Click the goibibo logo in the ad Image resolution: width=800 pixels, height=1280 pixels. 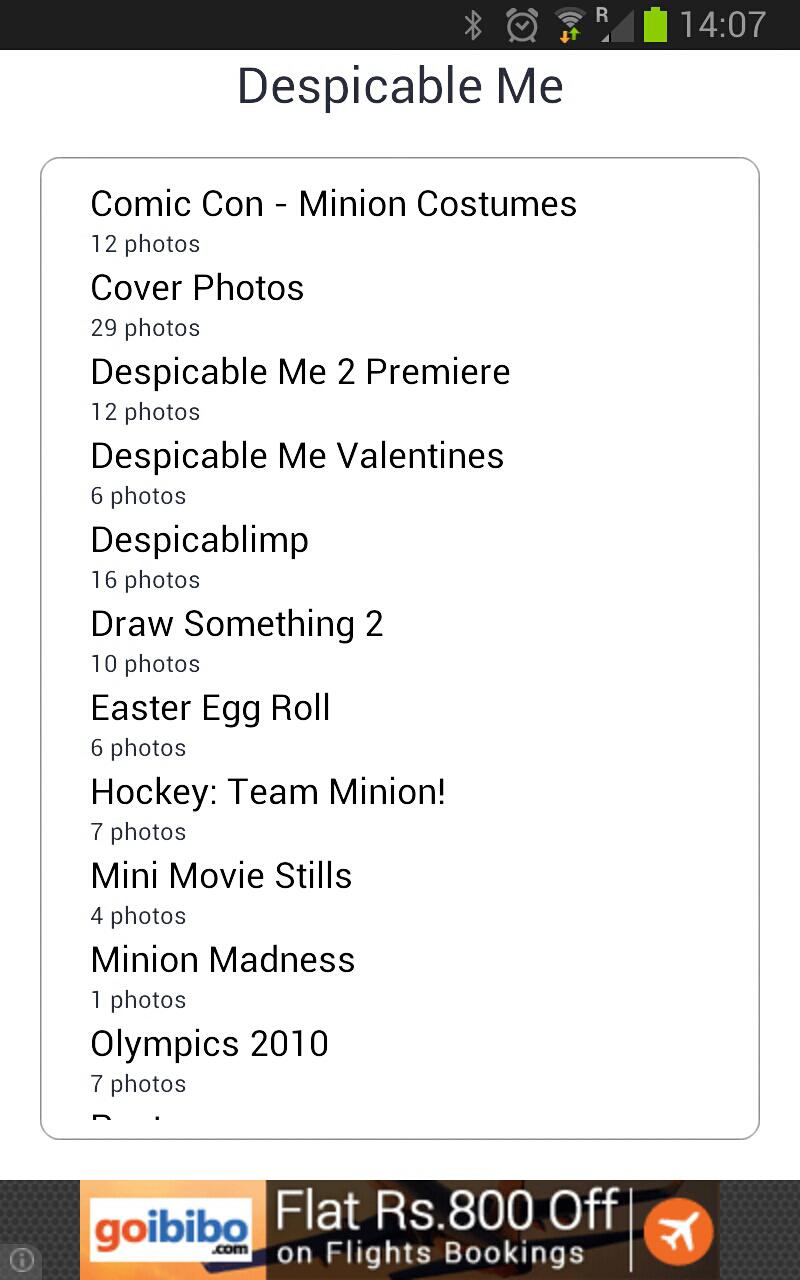pos(170,1227)
